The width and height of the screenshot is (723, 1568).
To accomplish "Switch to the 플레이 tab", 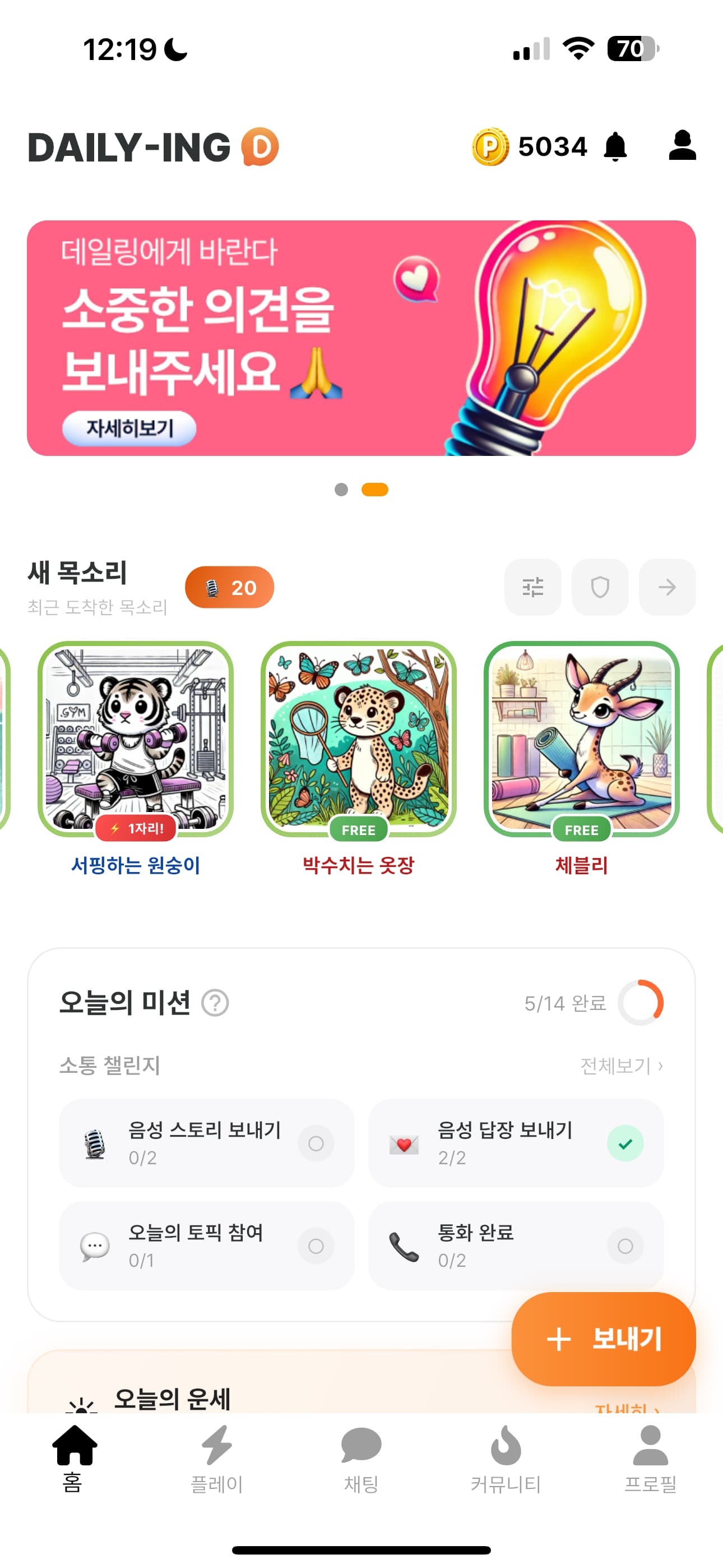I will click(218, 1461).
